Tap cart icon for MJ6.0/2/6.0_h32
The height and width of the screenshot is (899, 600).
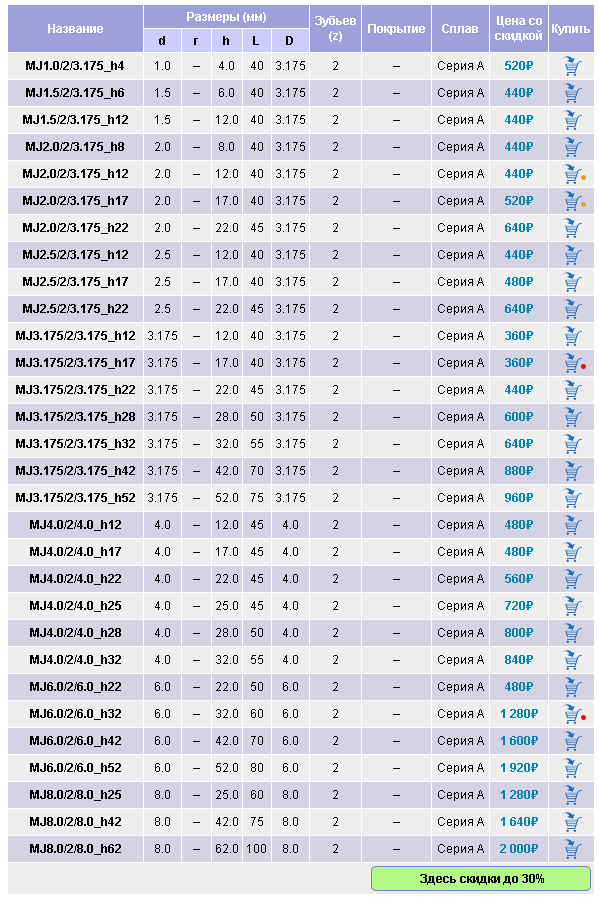pos(572,714)
